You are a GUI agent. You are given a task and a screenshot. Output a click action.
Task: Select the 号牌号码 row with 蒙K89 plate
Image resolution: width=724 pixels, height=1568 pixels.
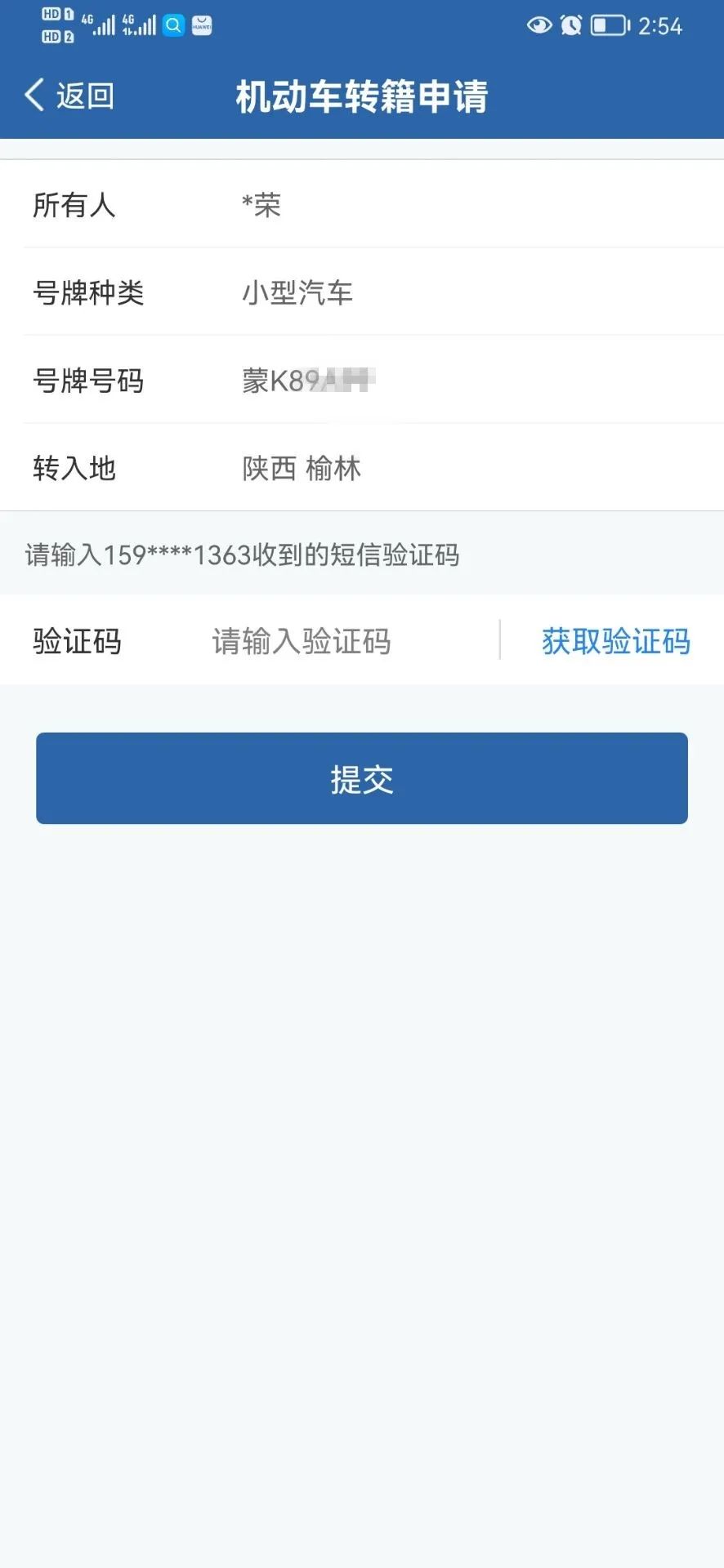pos(362,381)
